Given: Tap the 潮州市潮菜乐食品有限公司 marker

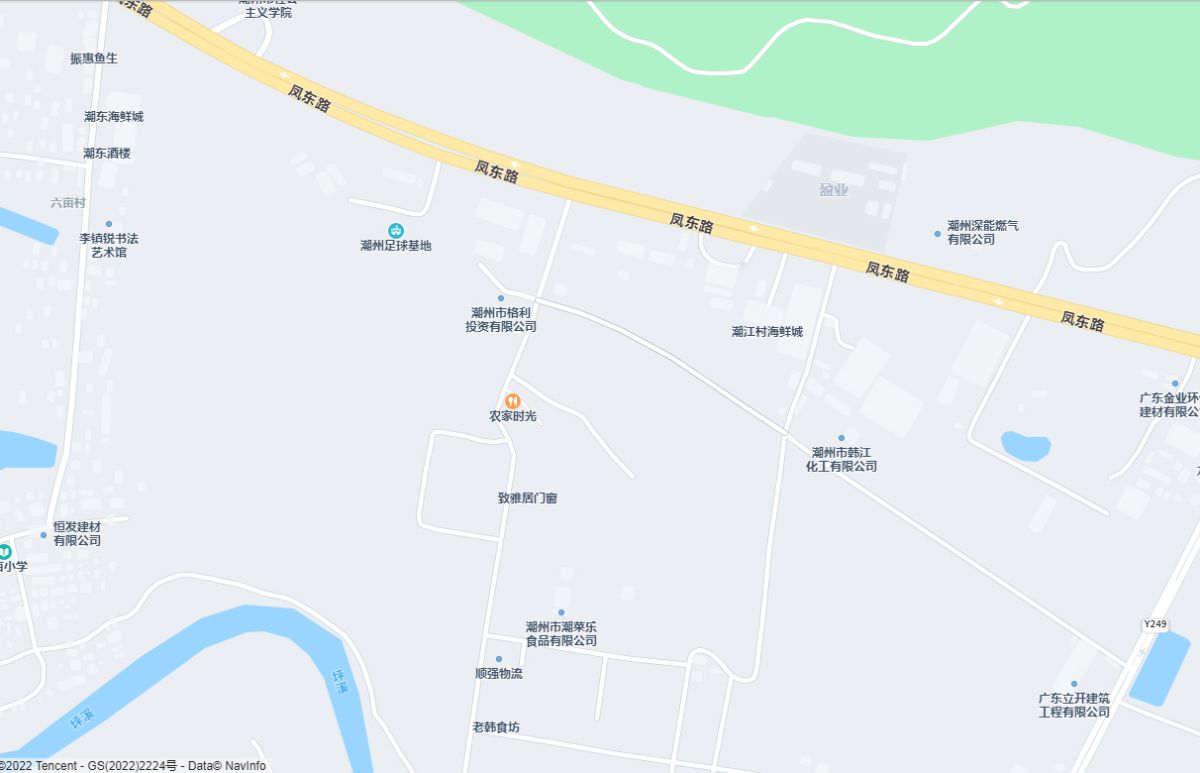Looking at the screenshot, I should click(x=561, y=612).
